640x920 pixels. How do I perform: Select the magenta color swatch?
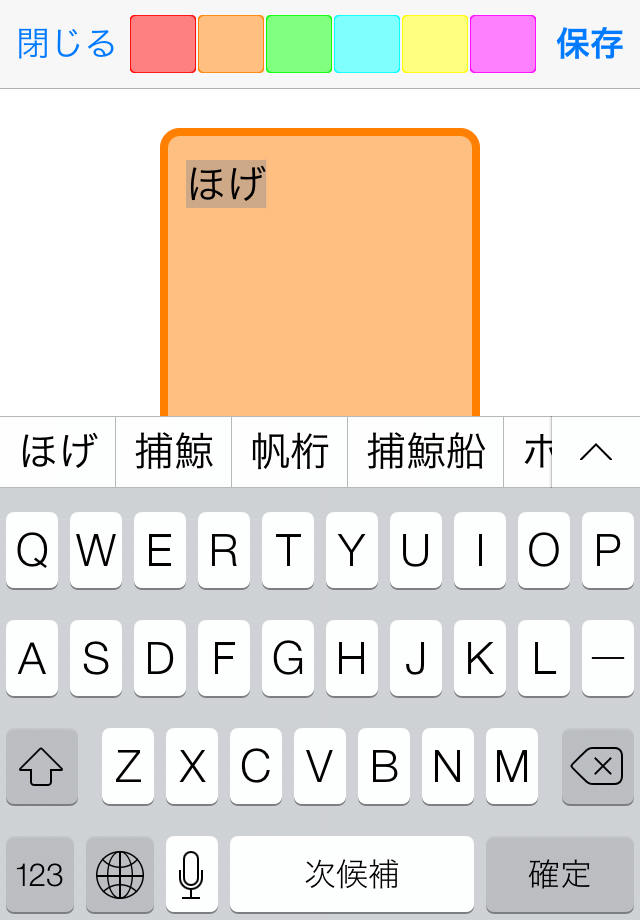[x=503, y=44]
